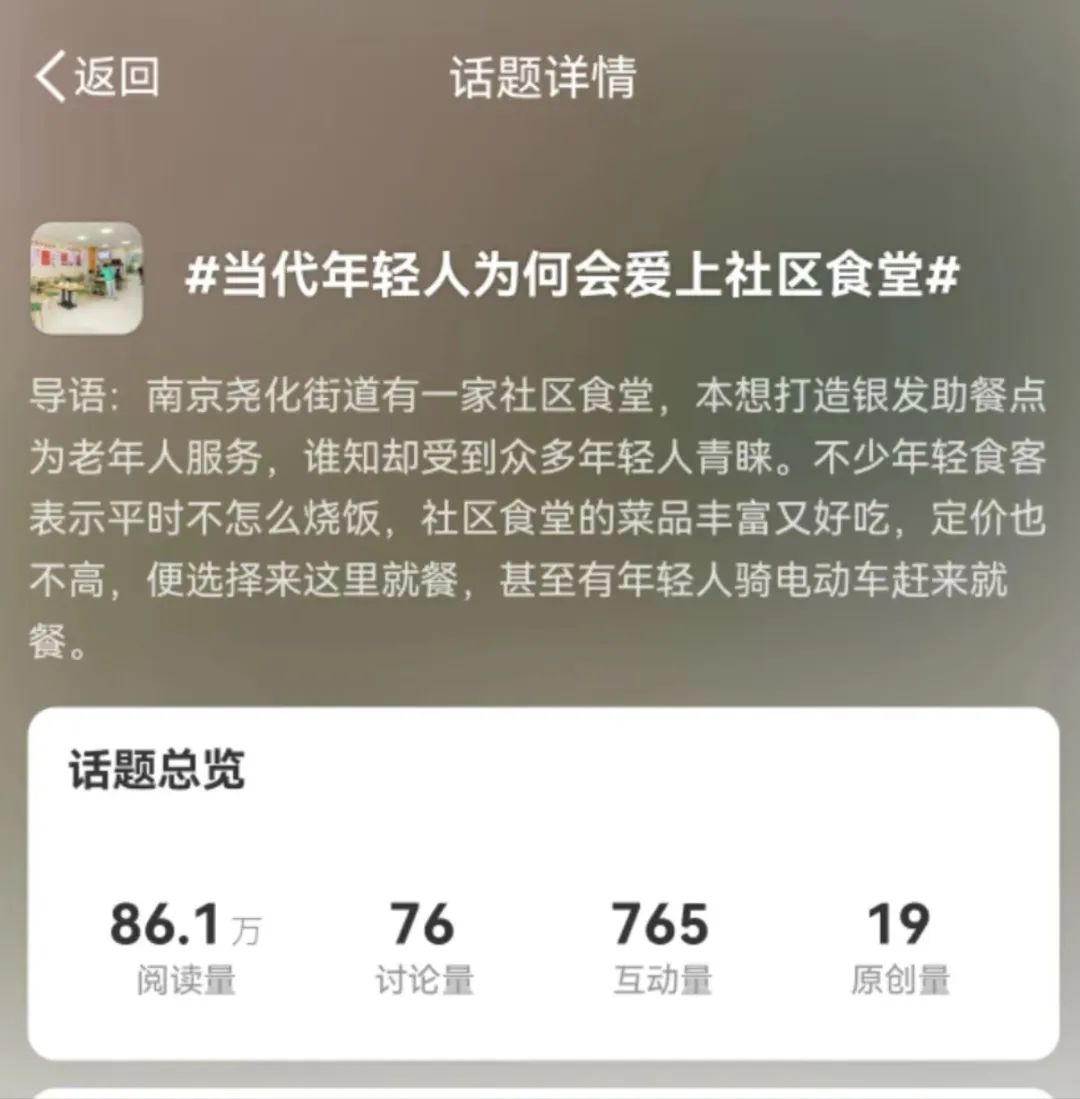Tap the 返回 back button

(97, 78)
